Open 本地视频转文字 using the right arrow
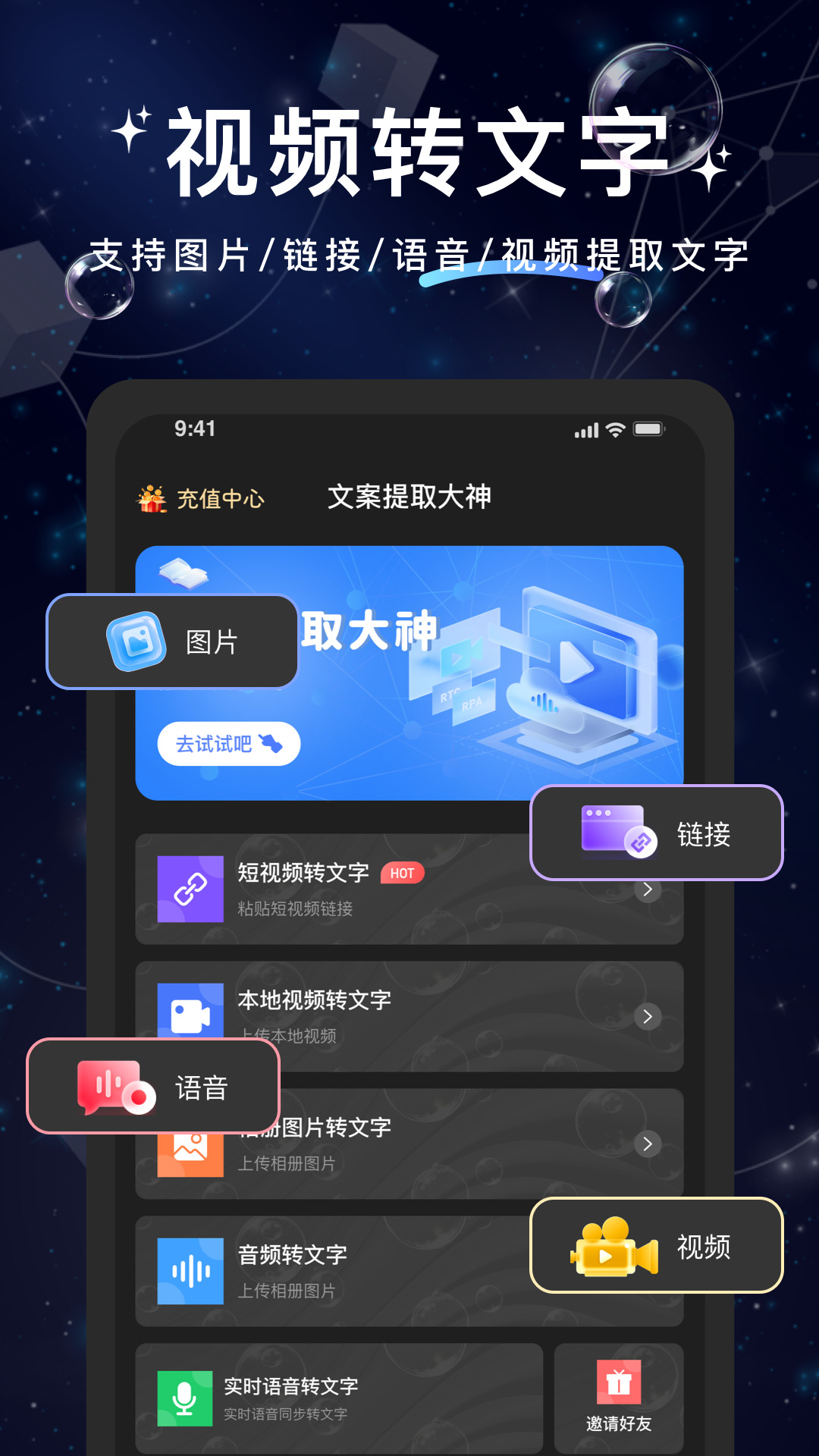This screenshot has width=819, height=1456. coord(648,1018)
